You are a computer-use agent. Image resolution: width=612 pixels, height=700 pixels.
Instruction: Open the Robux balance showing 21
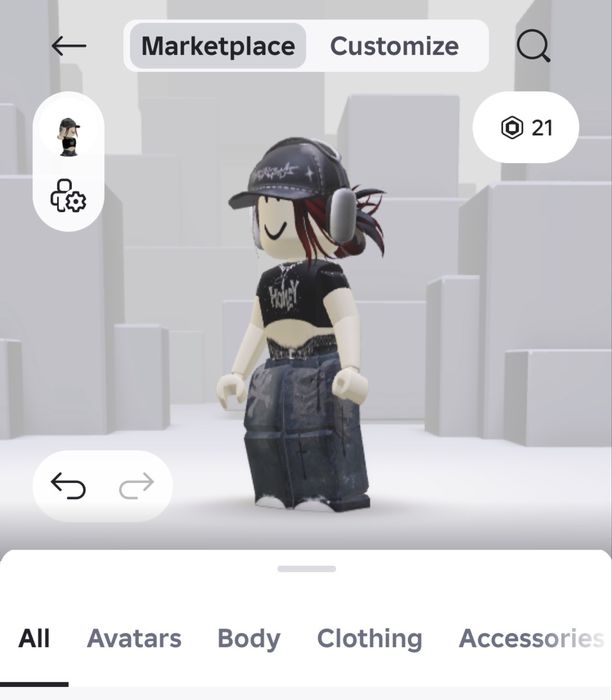(x=526, y=128)
